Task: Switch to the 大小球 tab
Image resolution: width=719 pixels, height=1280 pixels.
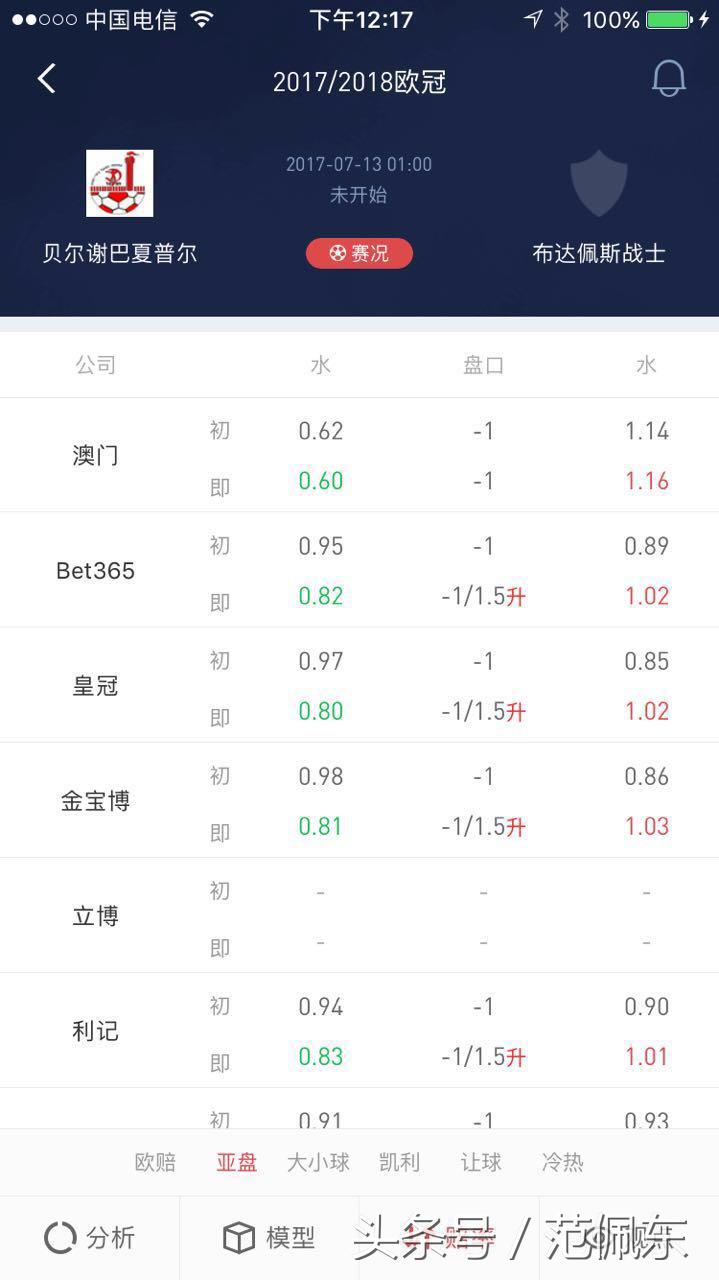Action: (318, 1162)
